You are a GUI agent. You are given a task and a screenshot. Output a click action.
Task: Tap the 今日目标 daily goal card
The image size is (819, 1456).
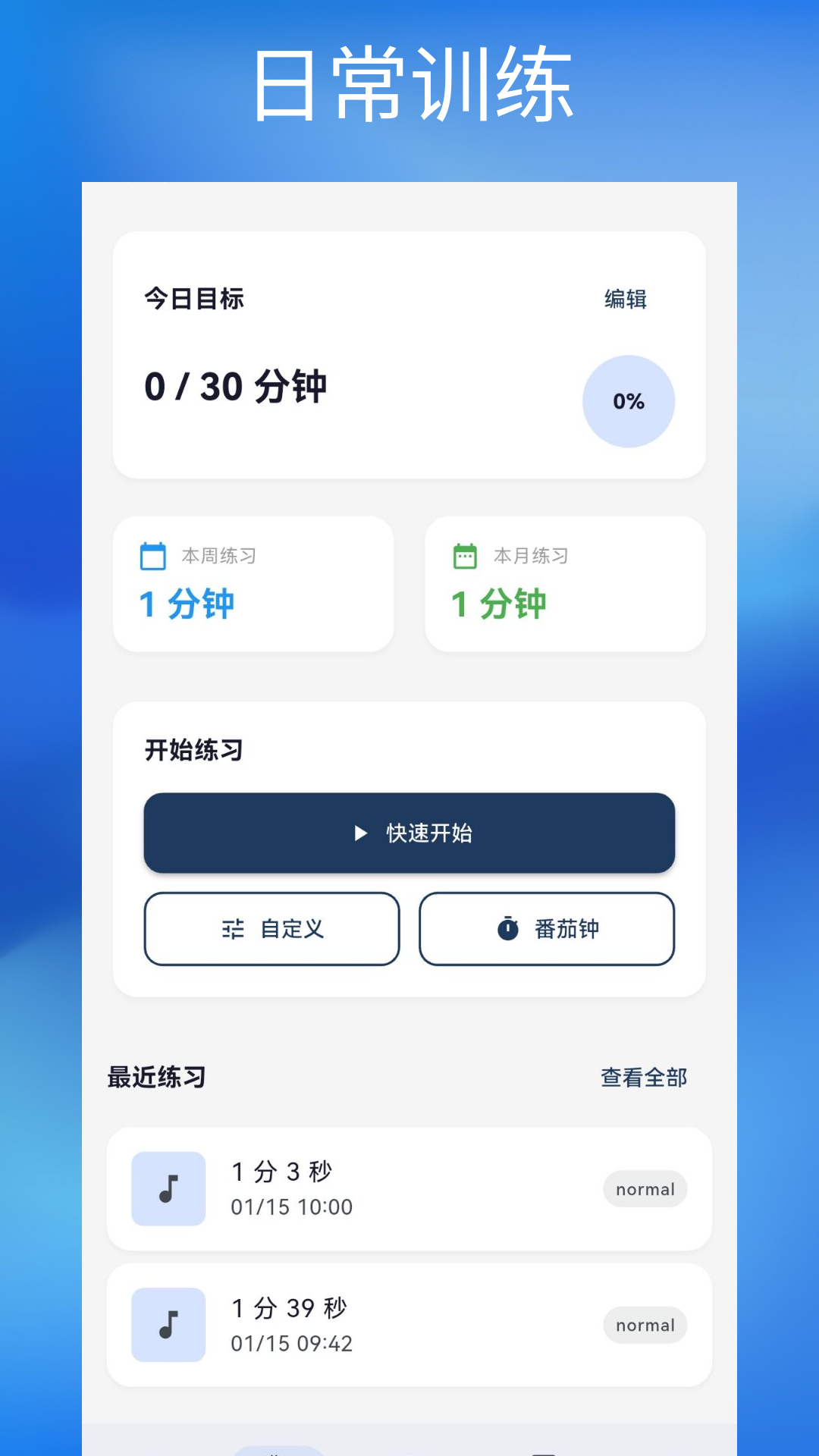[x=409, y=354]
